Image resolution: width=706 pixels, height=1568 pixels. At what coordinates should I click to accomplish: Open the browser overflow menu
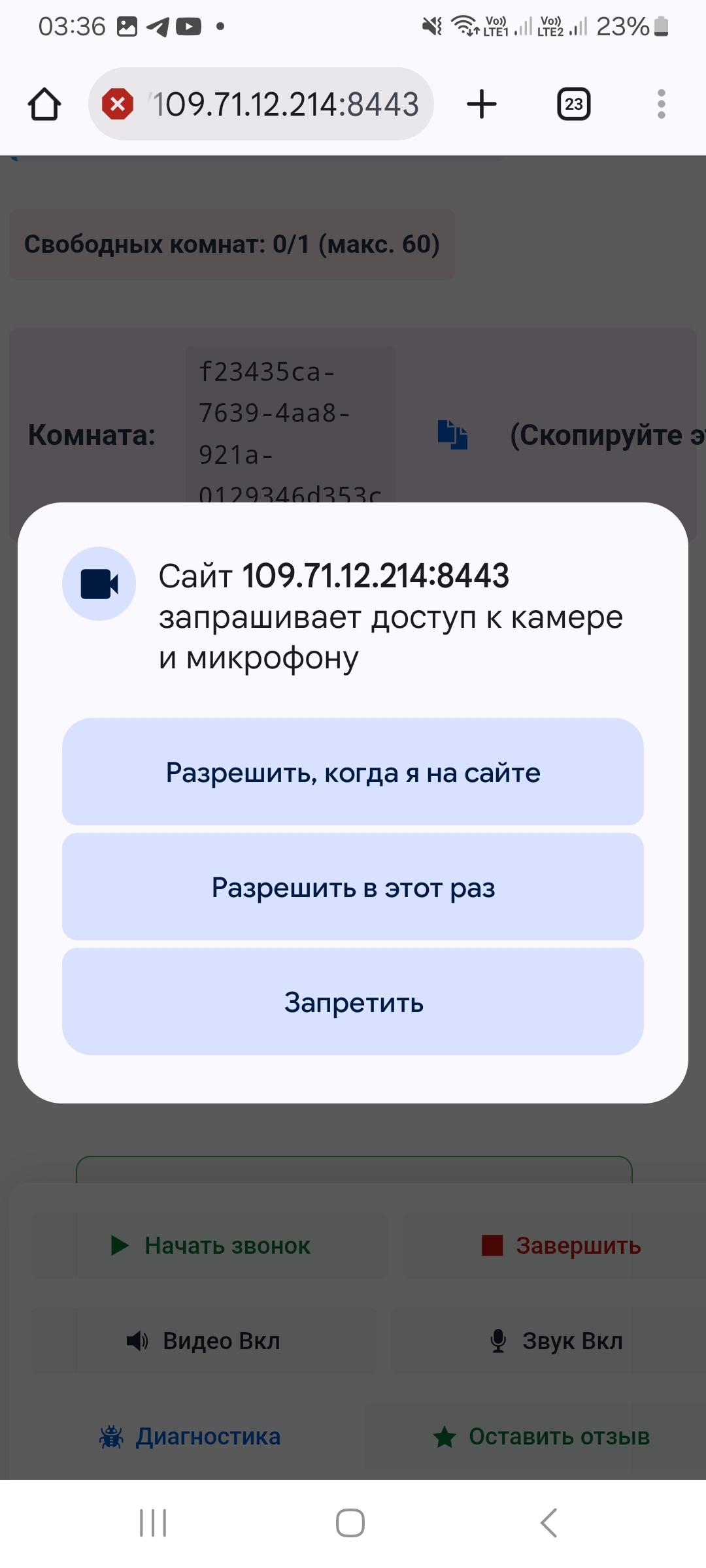tap(661, 105)
